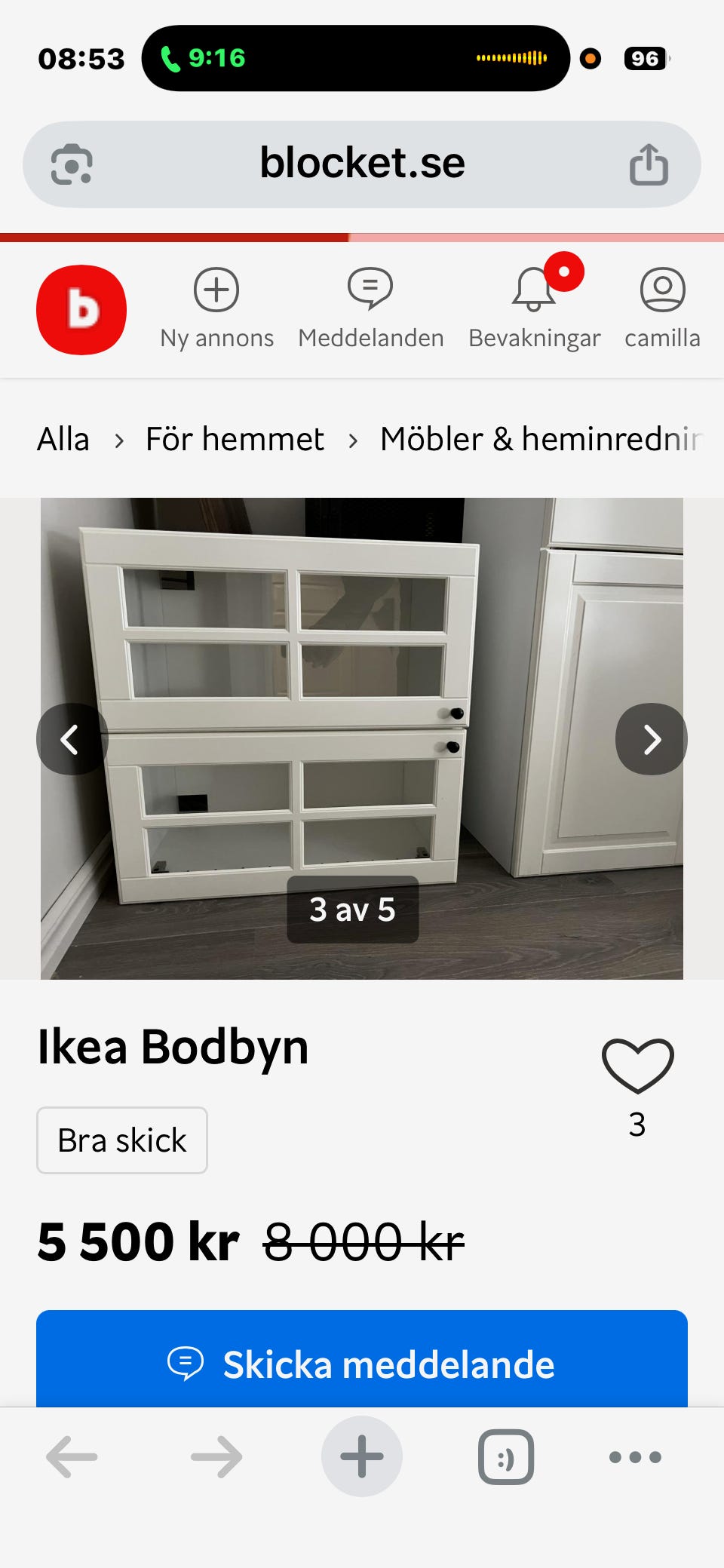Show the previous photo with left chevron
The width and height of the screenshot is (724, 1568).
(72, 739)
